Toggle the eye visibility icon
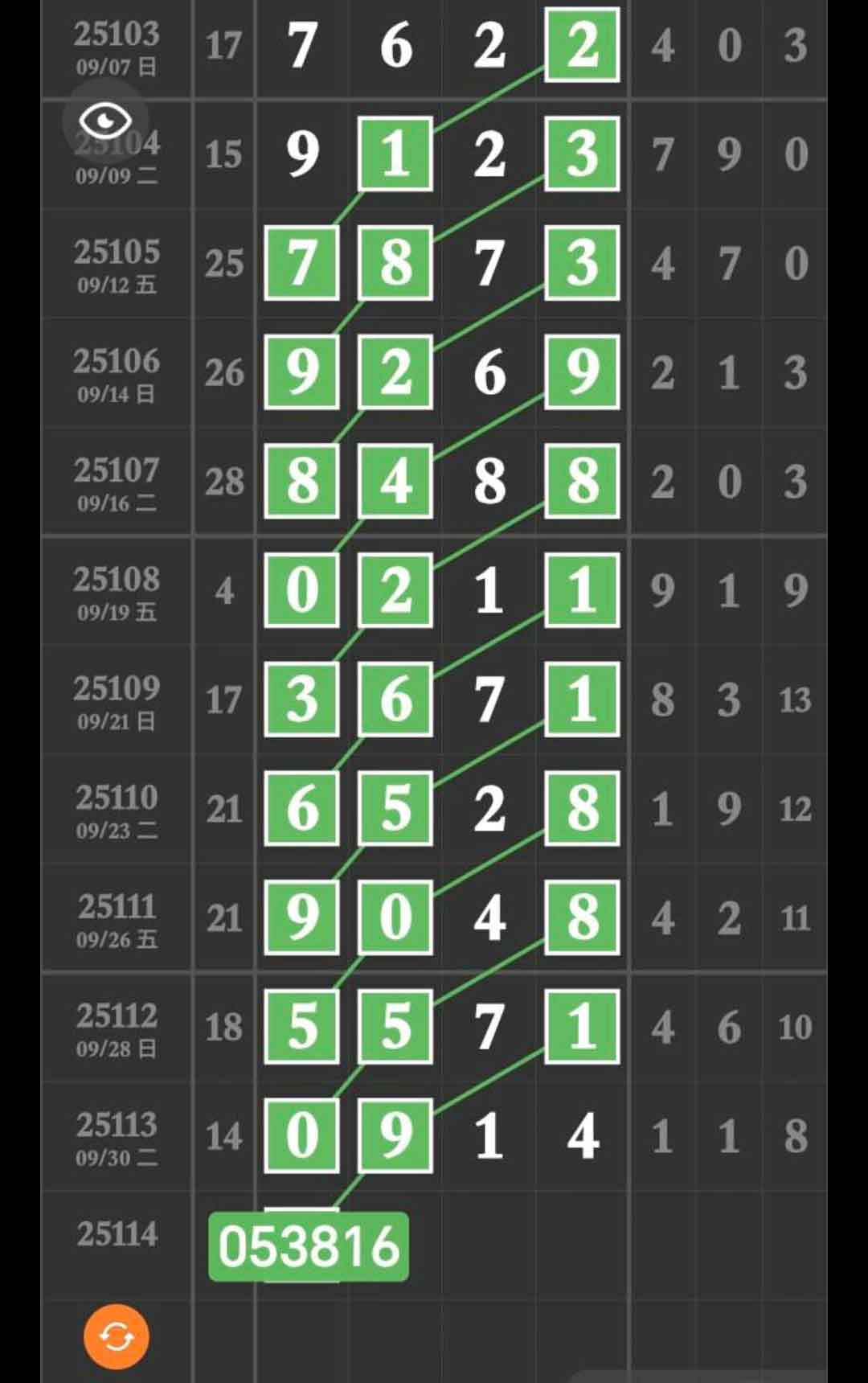 pyautogui.click(x=105, y=121)
